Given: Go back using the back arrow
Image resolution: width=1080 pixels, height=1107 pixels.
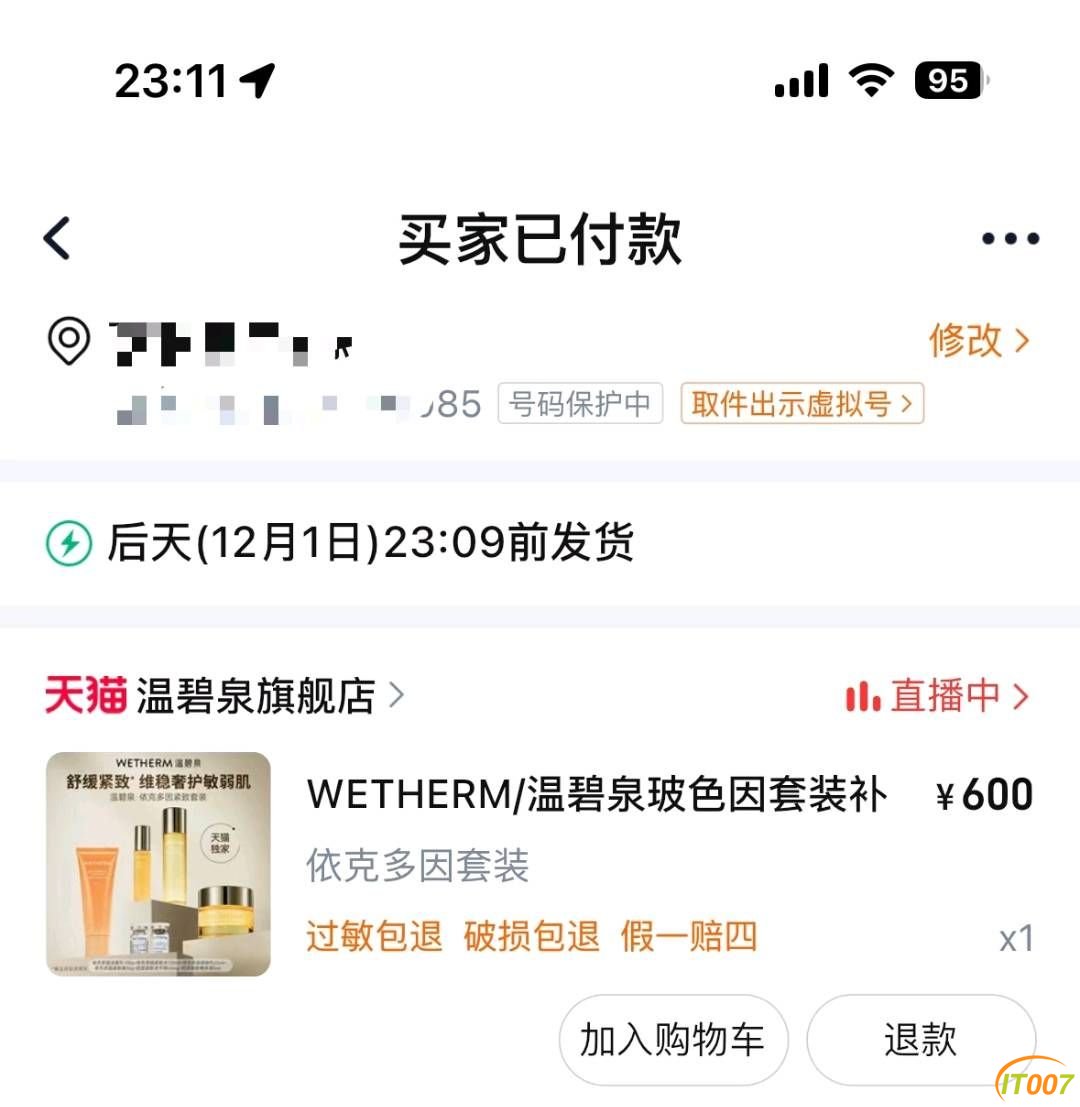Looking at the screenshot, I should (x=58, y=239).
